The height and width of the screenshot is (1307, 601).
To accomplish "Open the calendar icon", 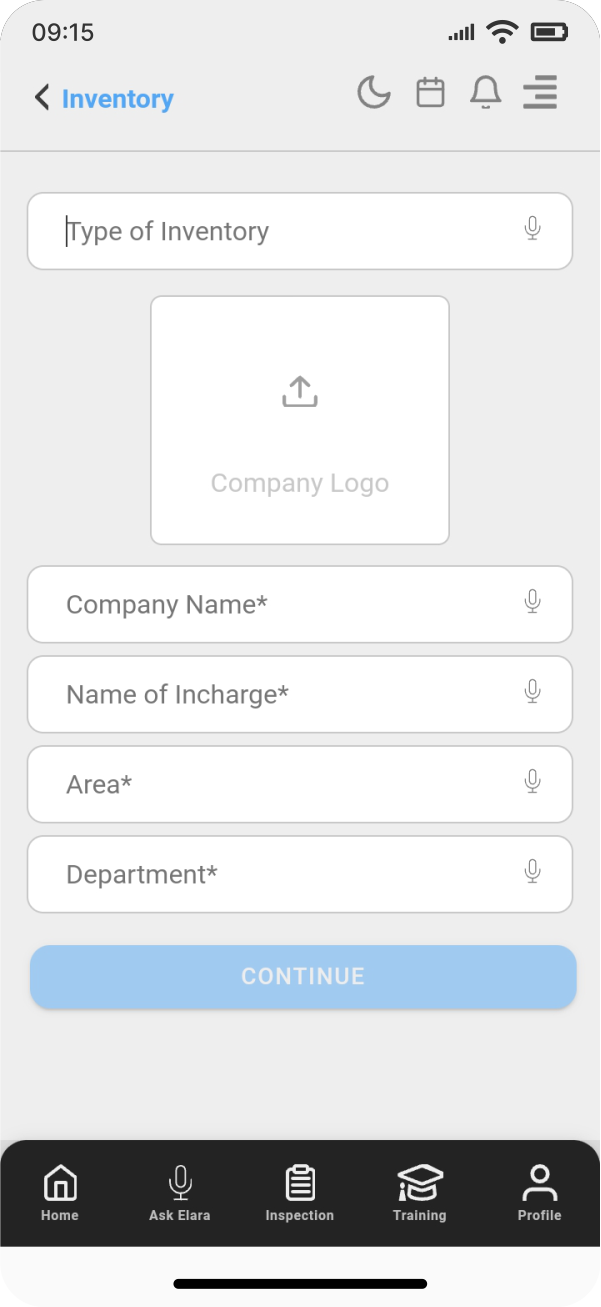I will 430,94.
